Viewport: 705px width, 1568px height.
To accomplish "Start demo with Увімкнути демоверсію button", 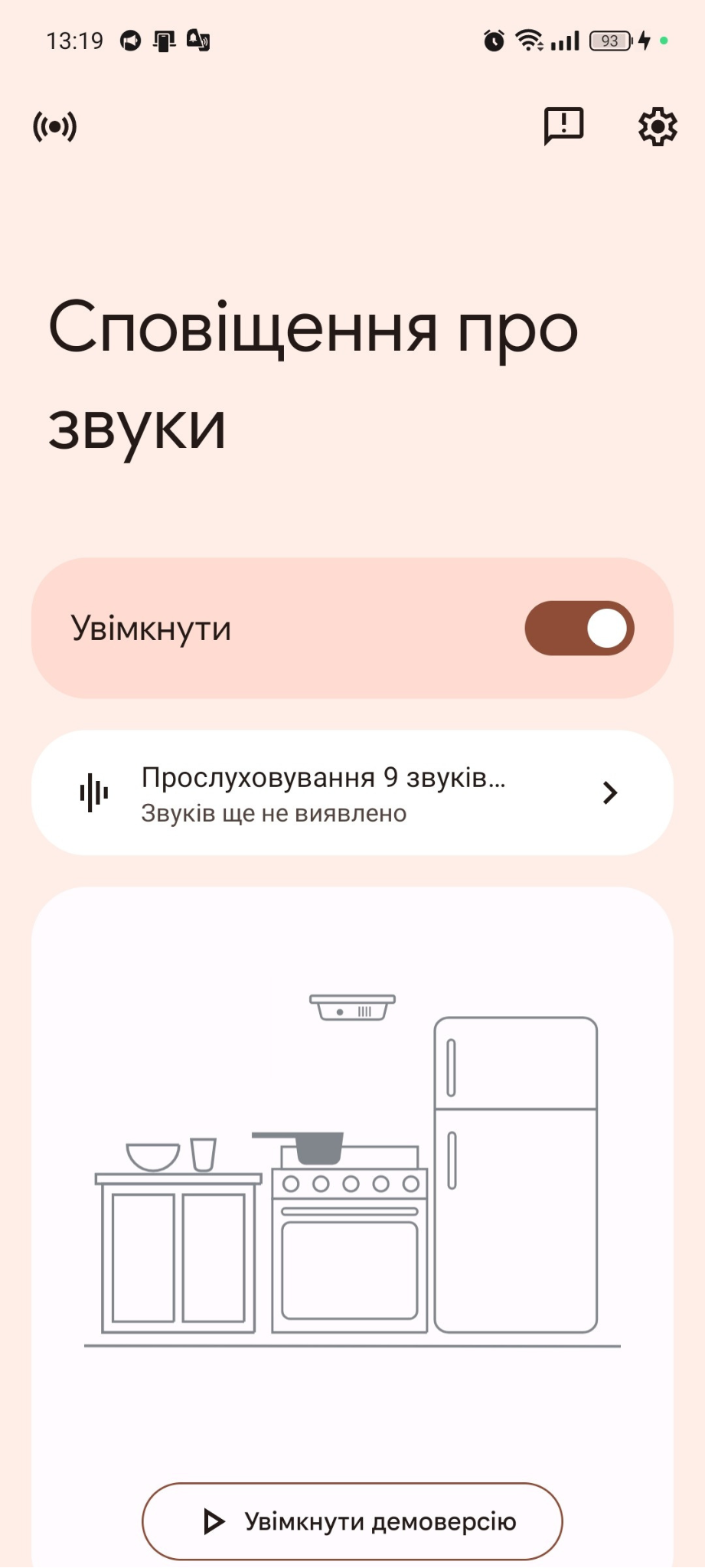I will coord(352,1521).
